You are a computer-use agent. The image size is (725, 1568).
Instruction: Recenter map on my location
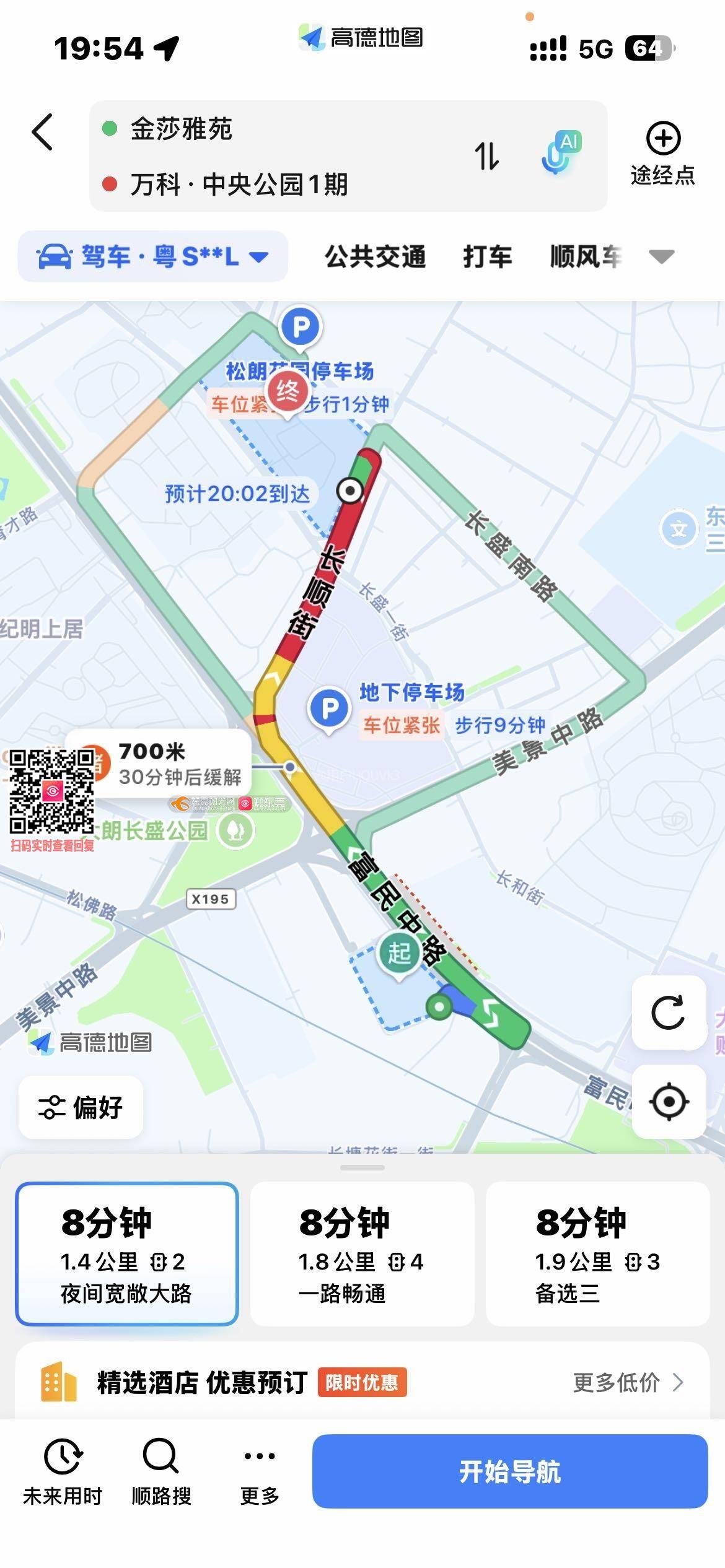coord(668,1102)
